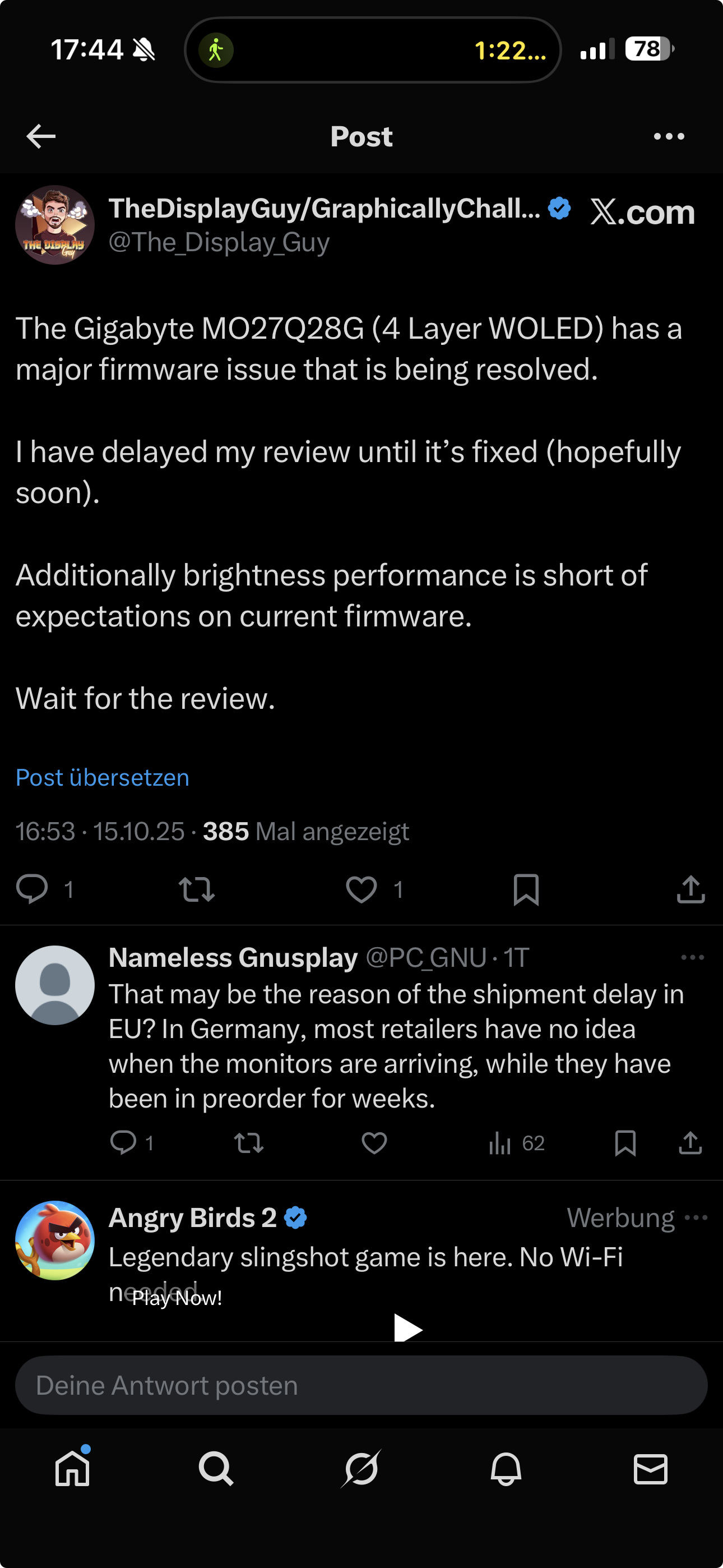Translate the post via Post übersetzen
The image size is (723, 1568).
coord(102,777)
